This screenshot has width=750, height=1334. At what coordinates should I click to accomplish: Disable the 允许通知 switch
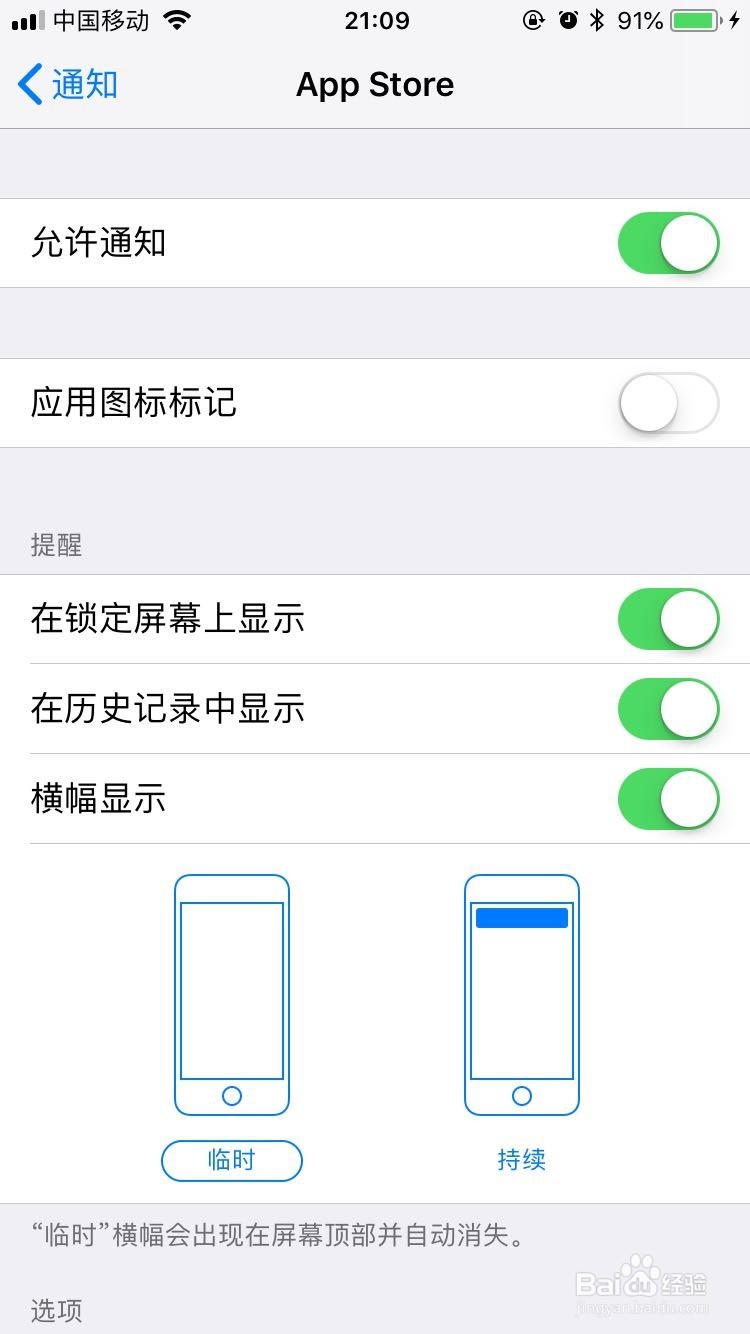tap(668, 242)
